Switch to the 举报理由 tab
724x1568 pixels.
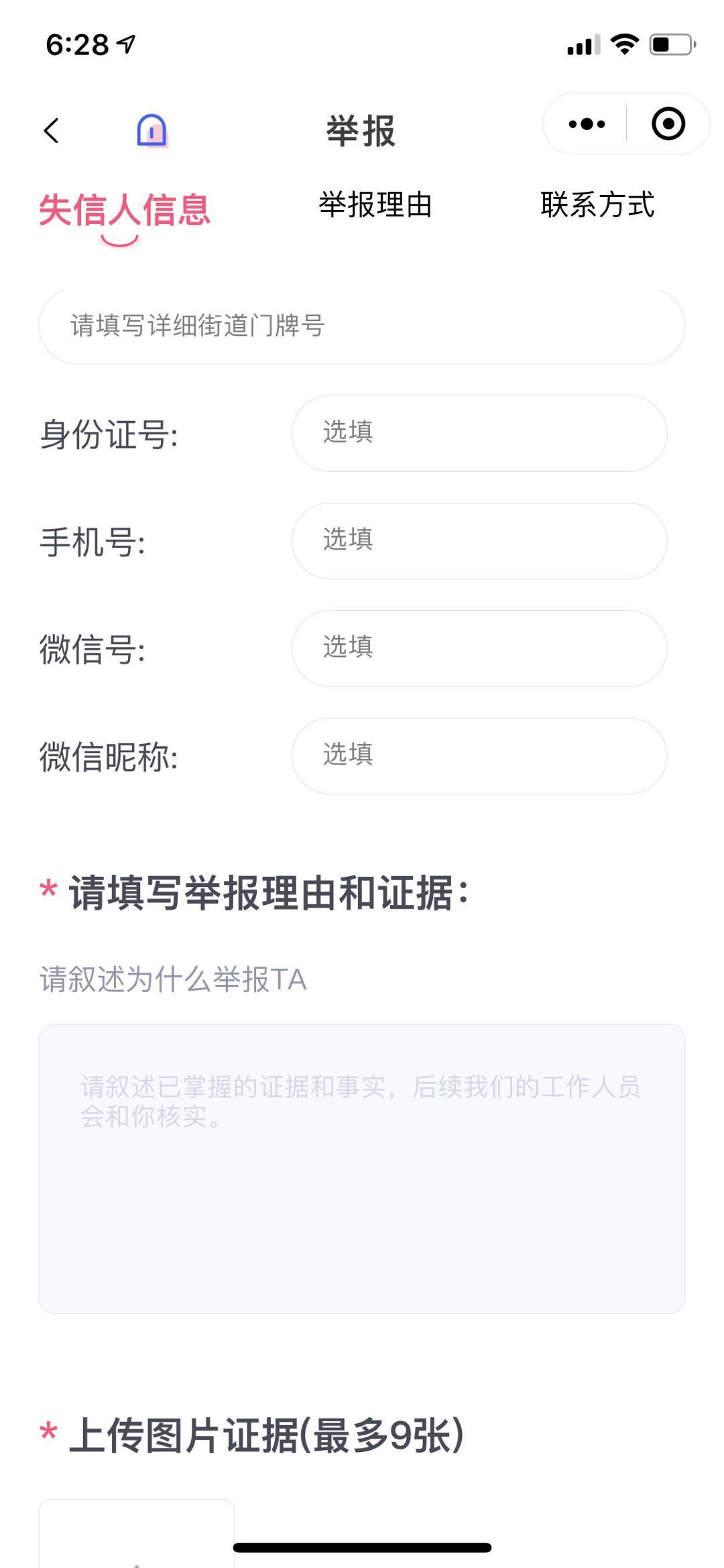(x=375, y=204)
